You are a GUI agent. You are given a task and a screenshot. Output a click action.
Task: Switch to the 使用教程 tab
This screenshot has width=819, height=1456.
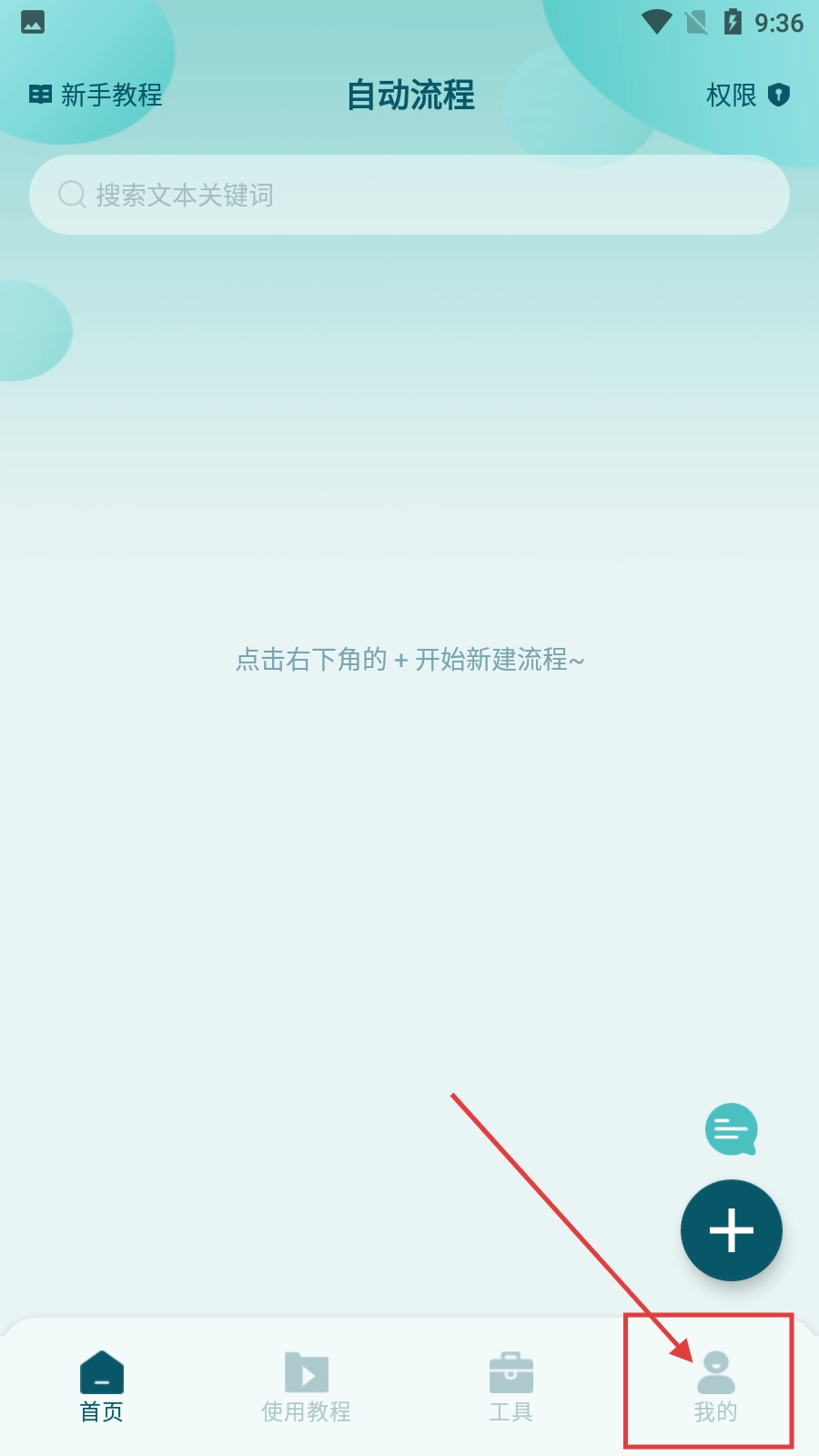(306, 1387)
